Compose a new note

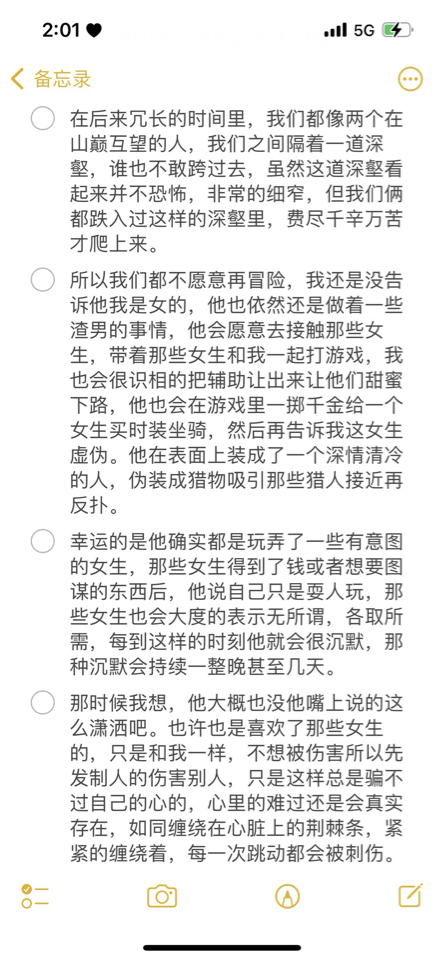(410, 895)
